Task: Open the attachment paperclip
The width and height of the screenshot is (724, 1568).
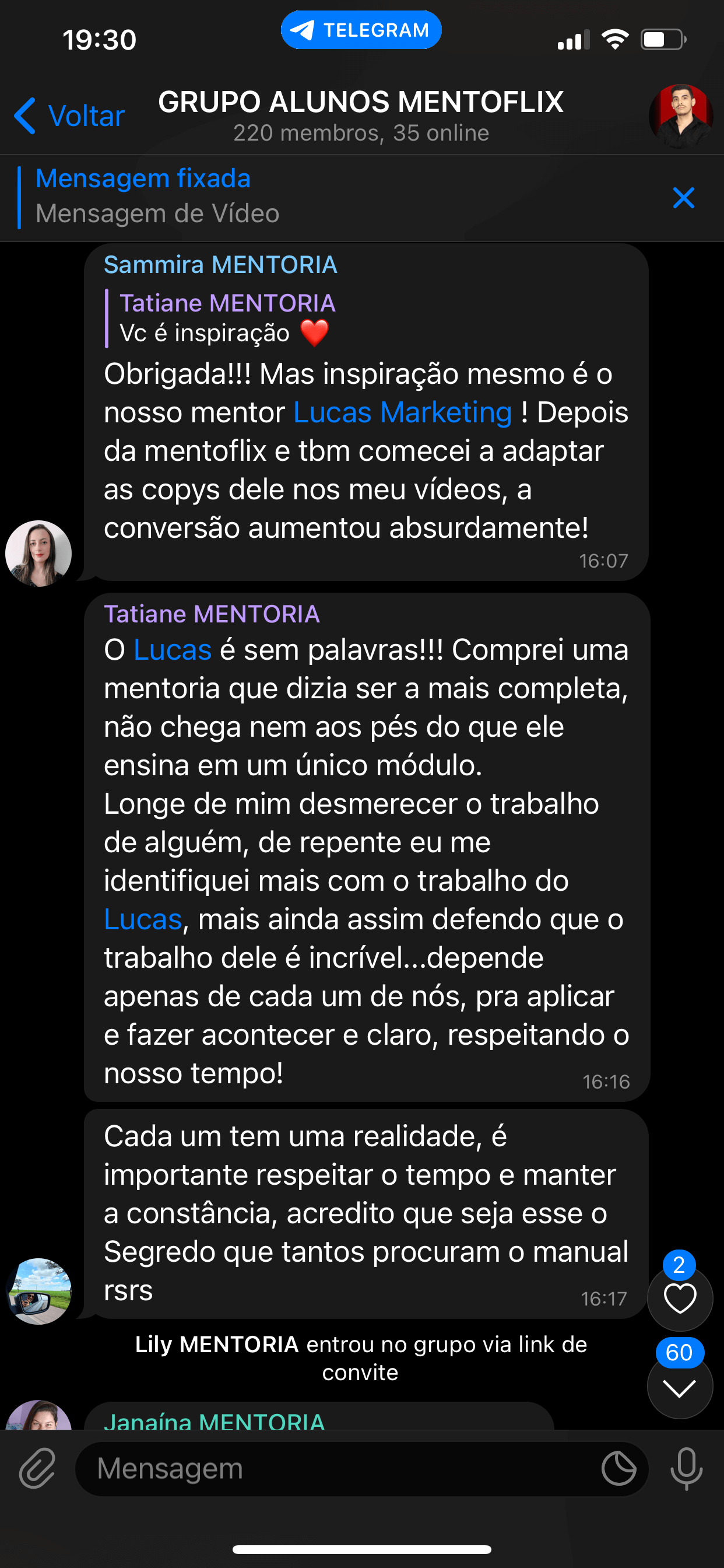Action: click(37, 1469)
